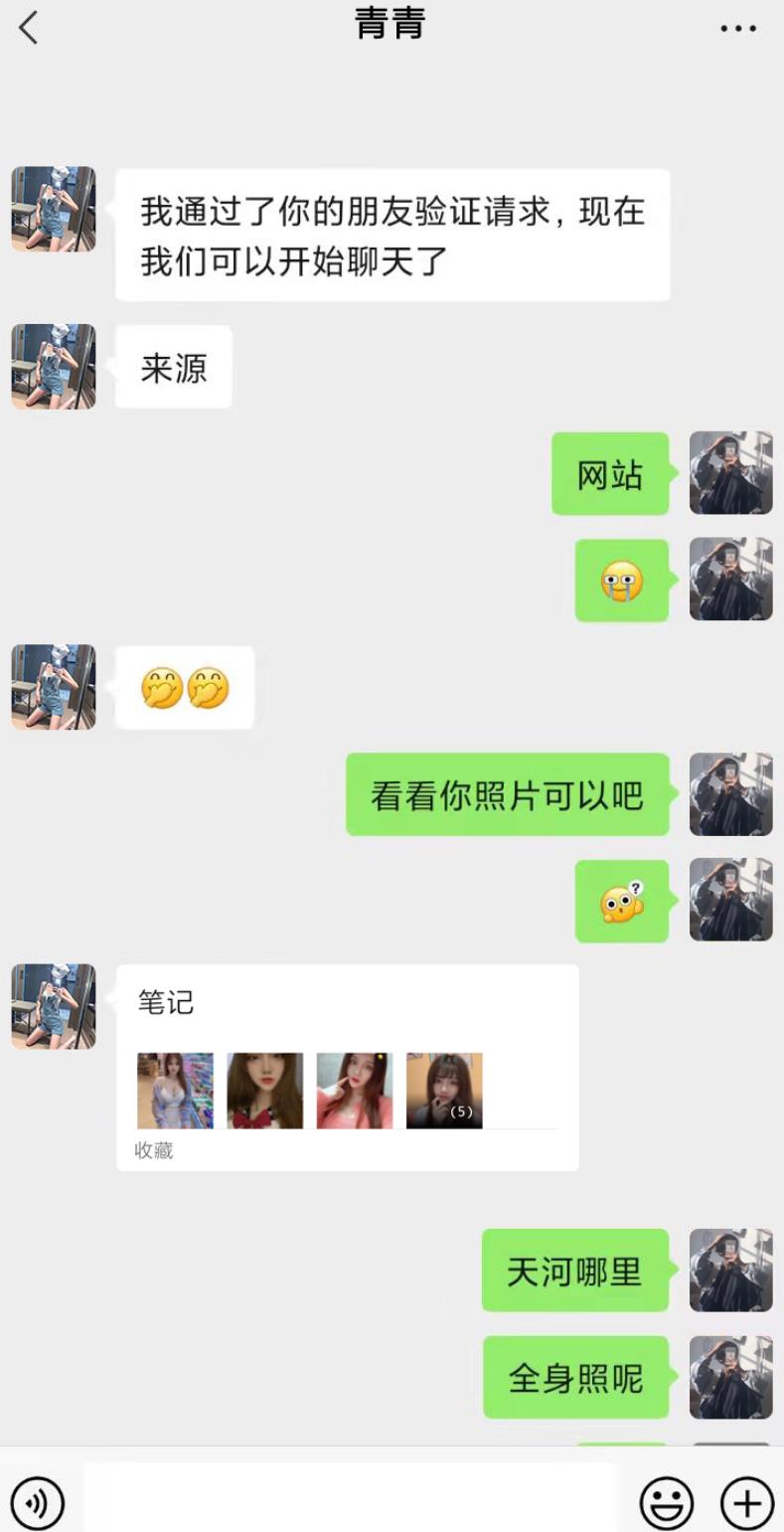Image resolution: width=784 pixels, height=1532 pixels.
Task: Click the message text input field
Action: coord(348,1503)
